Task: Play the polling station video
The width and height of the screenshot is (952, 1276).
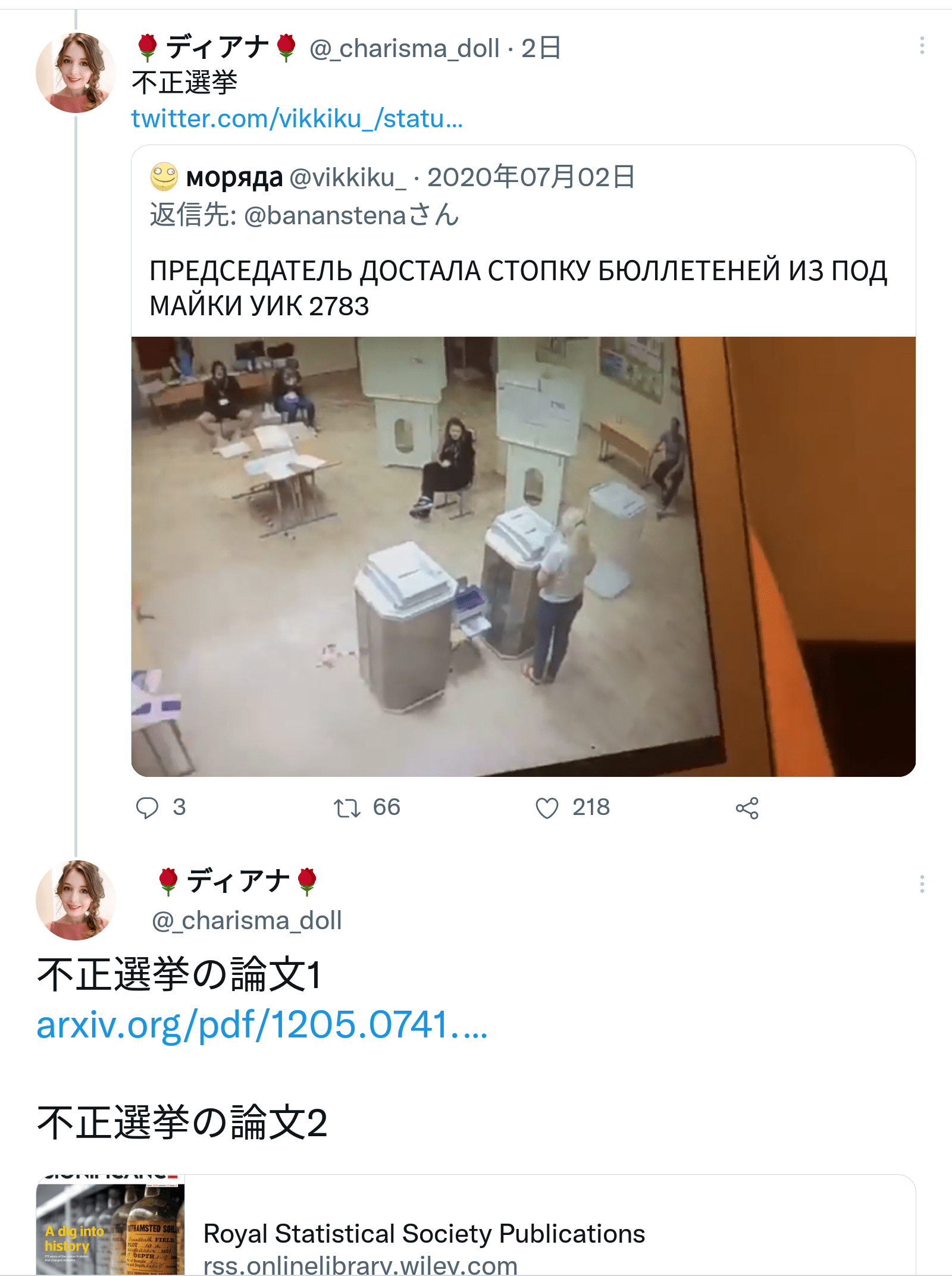Action: click(522, 556)
